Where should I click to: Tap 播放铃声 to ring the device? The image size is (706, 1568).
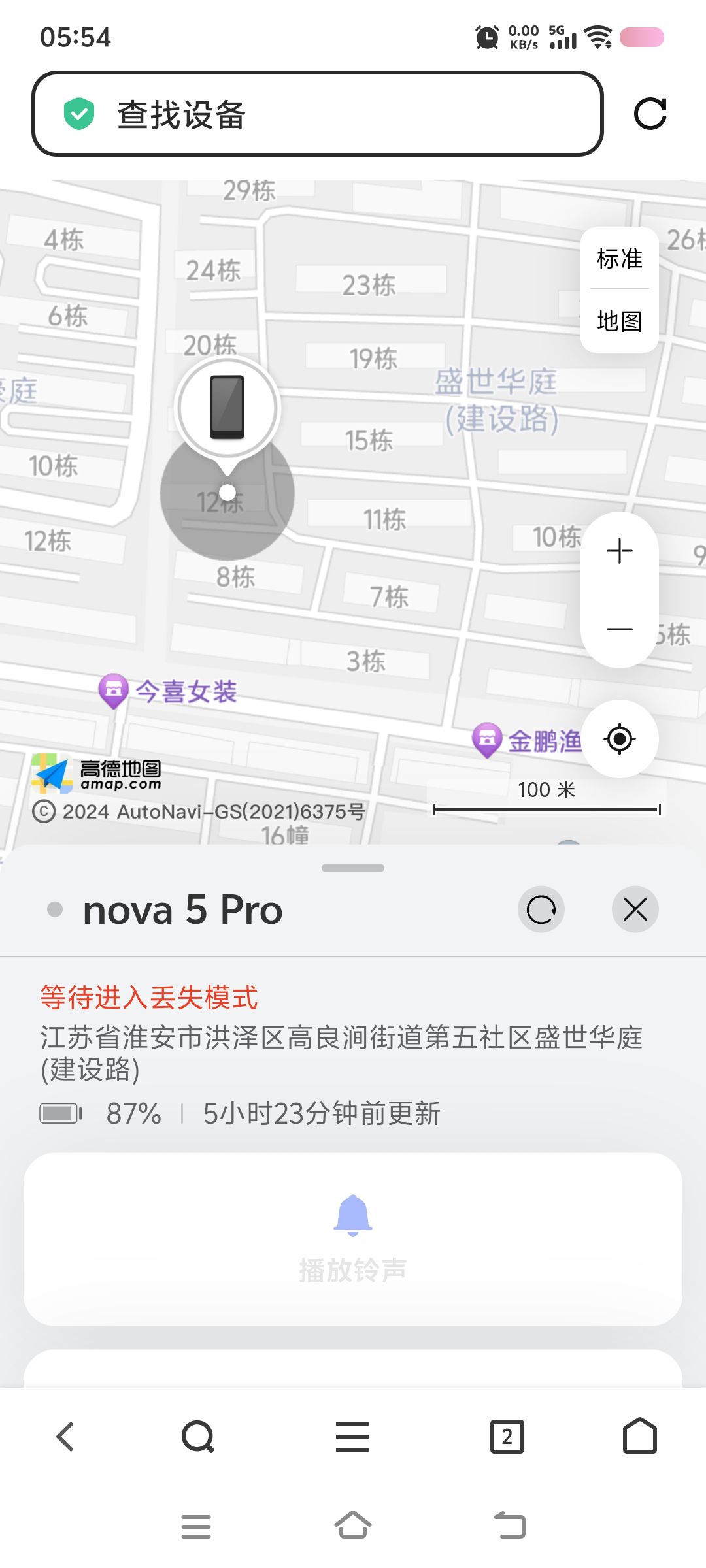(x=353, y=1239)
